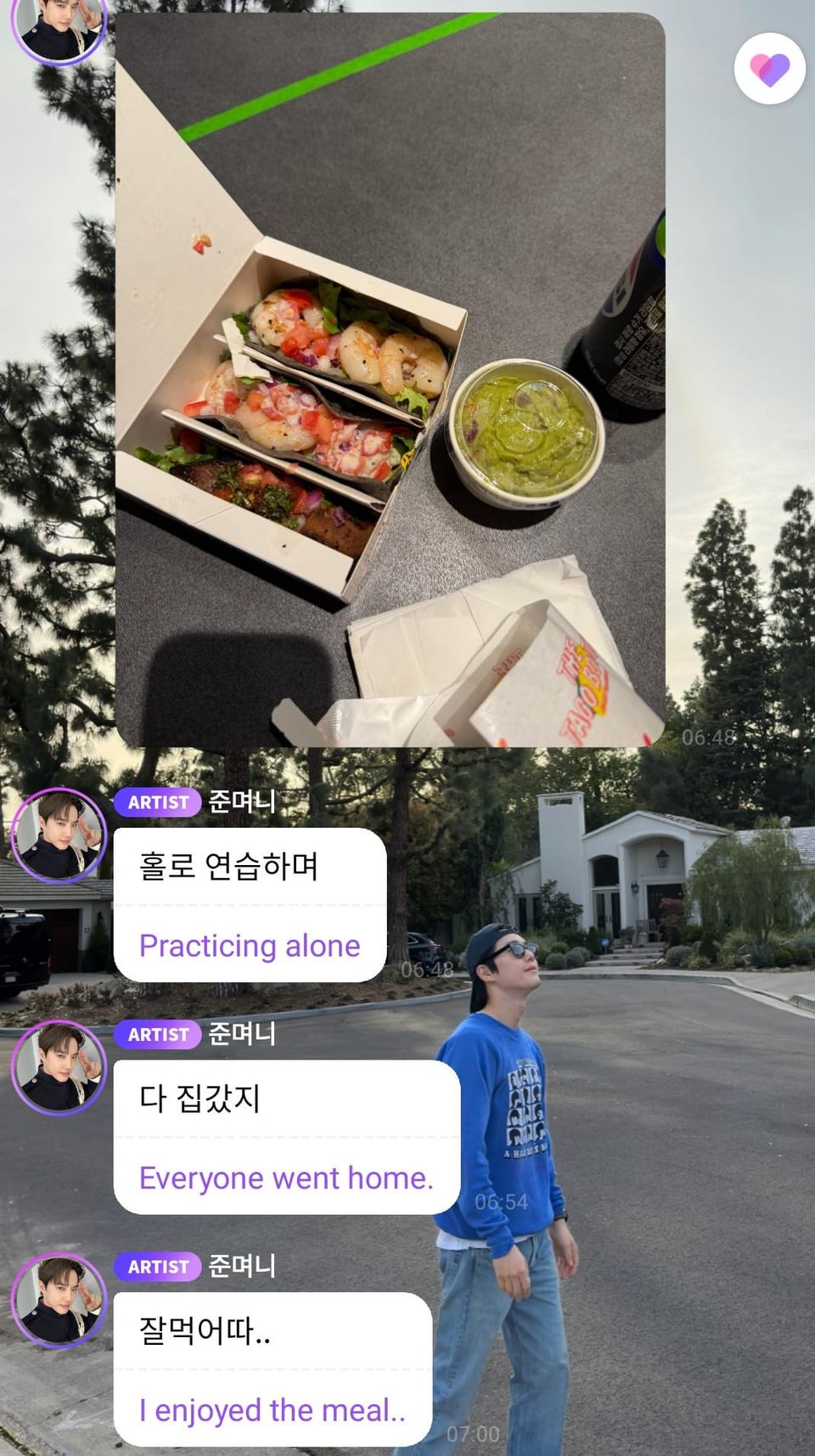The height and width of the screenshot is (1456, 815).
Task: Open artist avatar beside "I enjoyed the meal" message
Action: [59, 1299]
